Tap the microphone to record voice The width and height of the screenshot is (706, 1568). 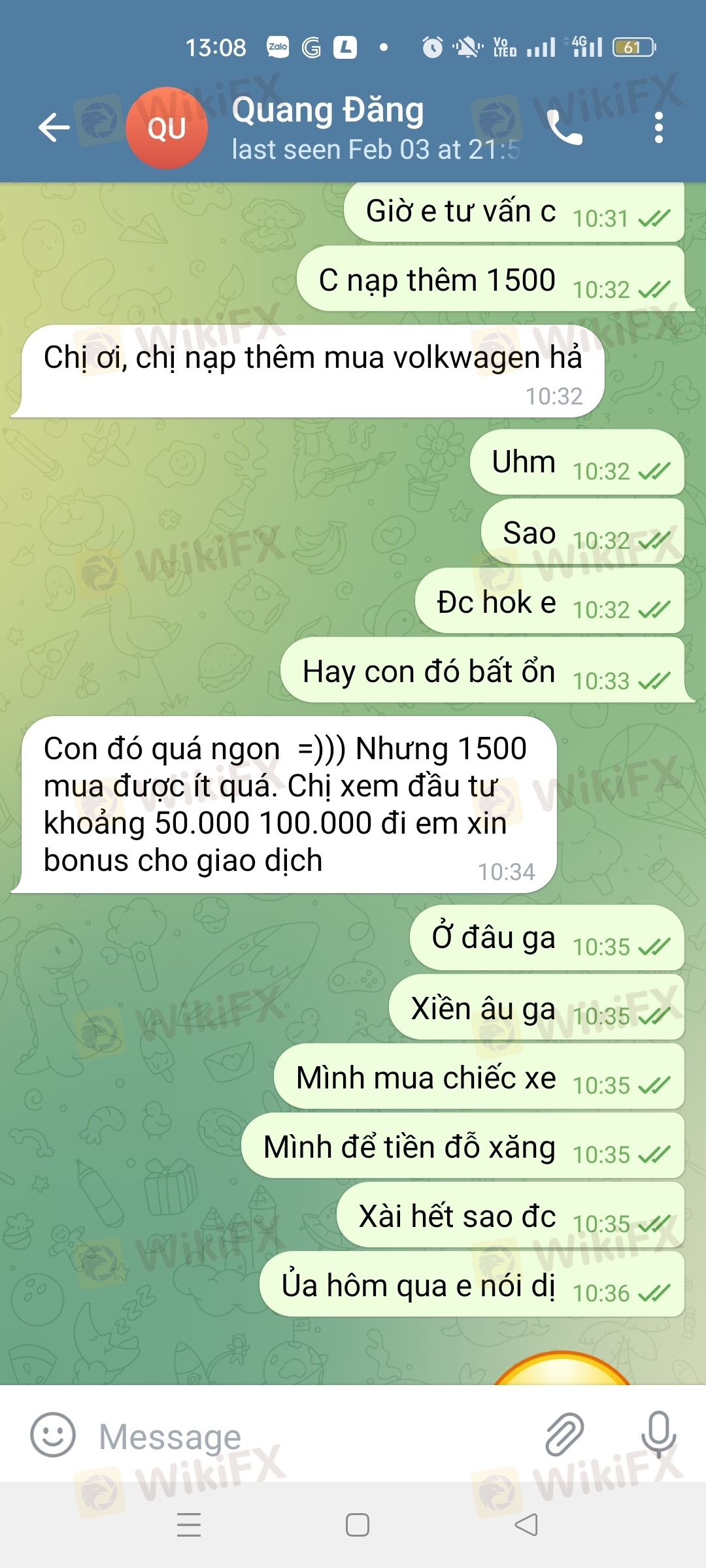[x=658, y=1434]
